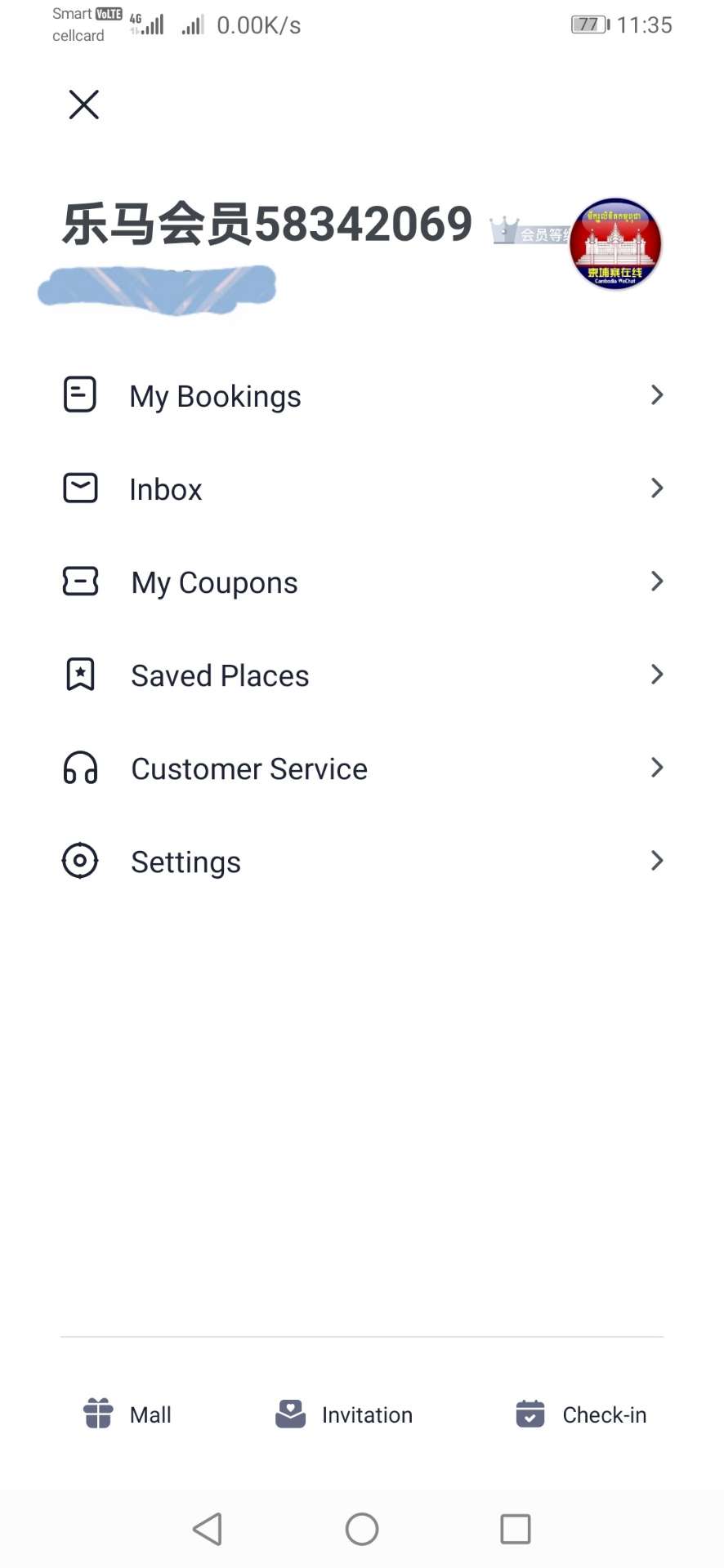724x1568 pixels.
Task: Tap the profile avatar picture
Action: click(x=615, y=243)
